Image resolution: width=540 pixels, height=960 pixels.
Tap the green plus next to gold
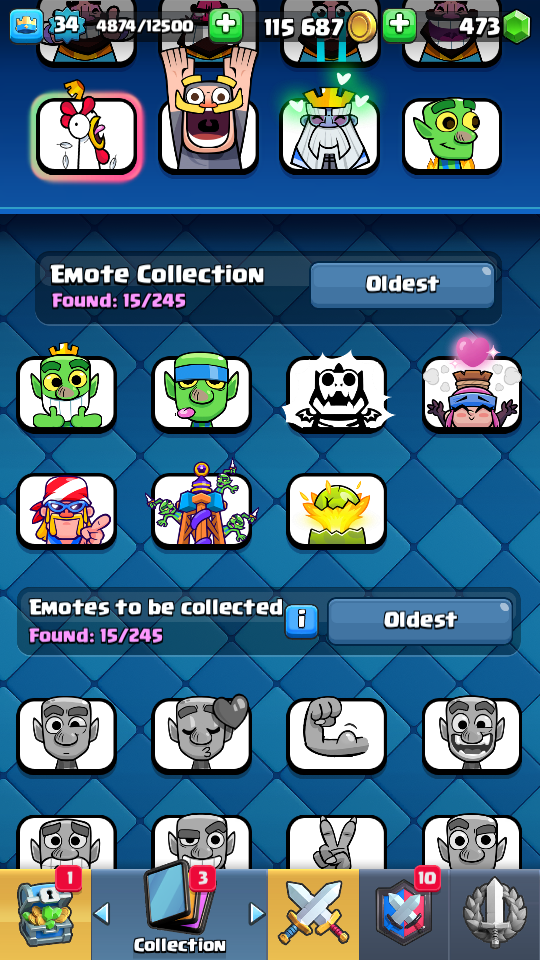point(399,26)
